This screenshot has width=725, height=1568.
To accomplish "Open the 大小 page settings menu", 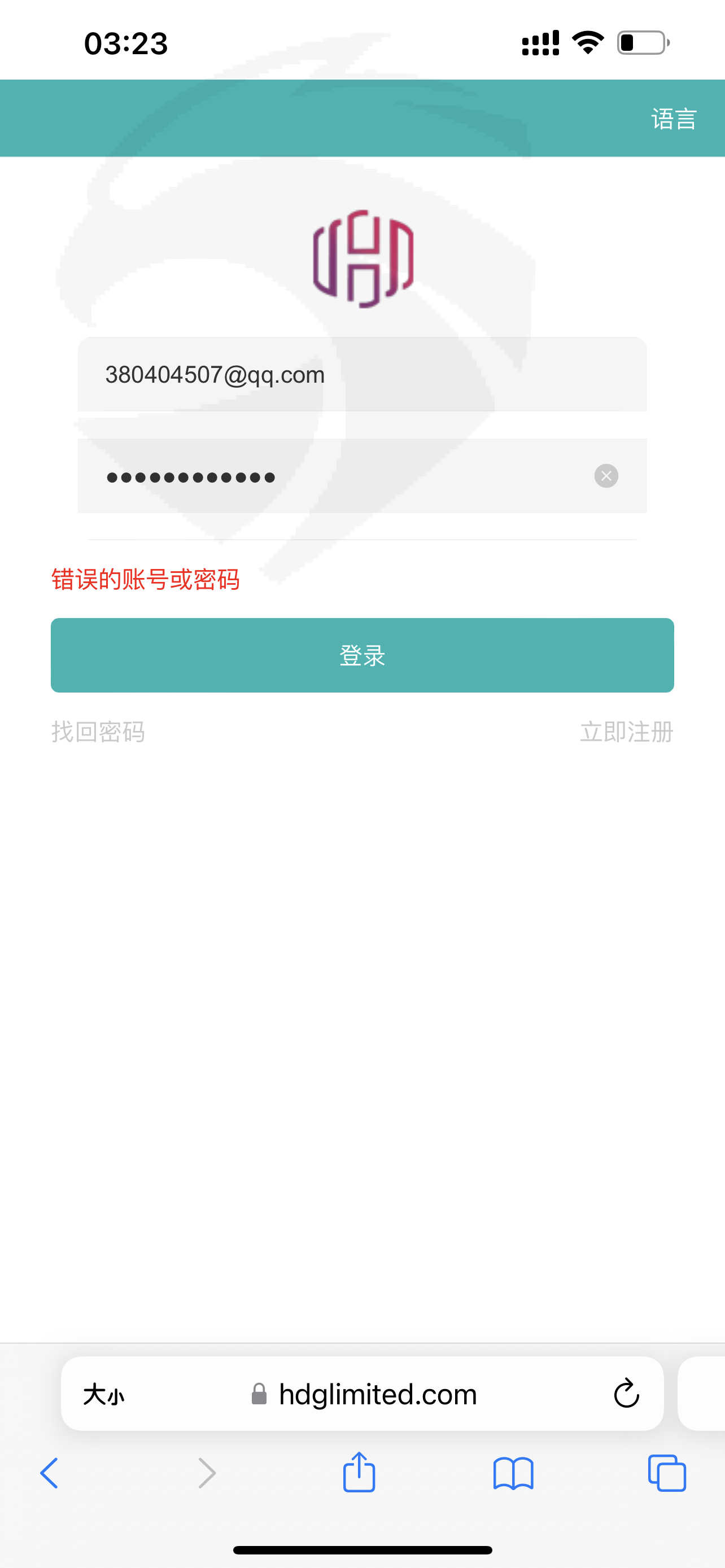I will coord(104,1395).
